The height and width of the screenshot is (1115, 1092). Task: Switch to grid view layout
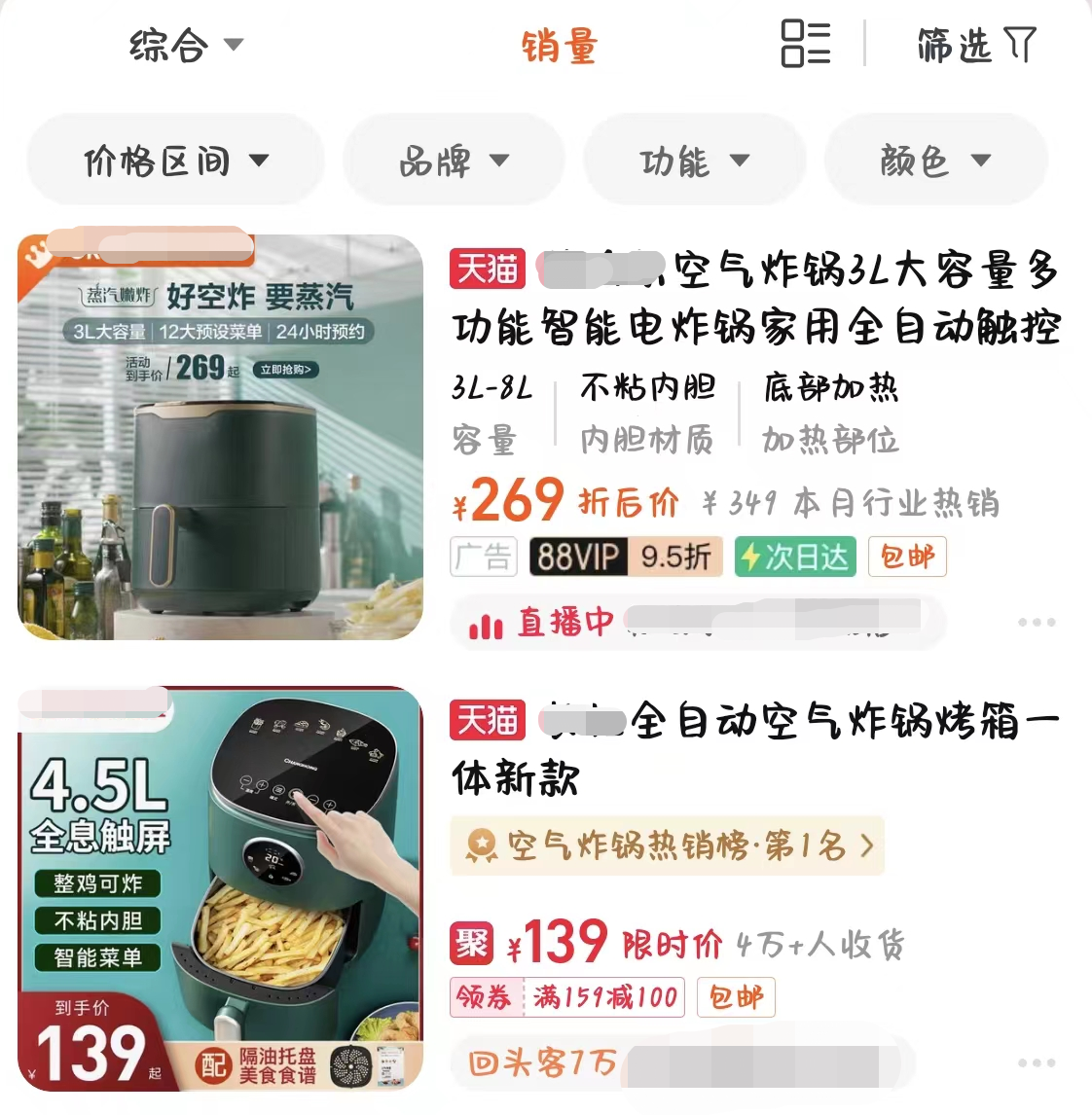pyautogui.click(x=804, y=45)
